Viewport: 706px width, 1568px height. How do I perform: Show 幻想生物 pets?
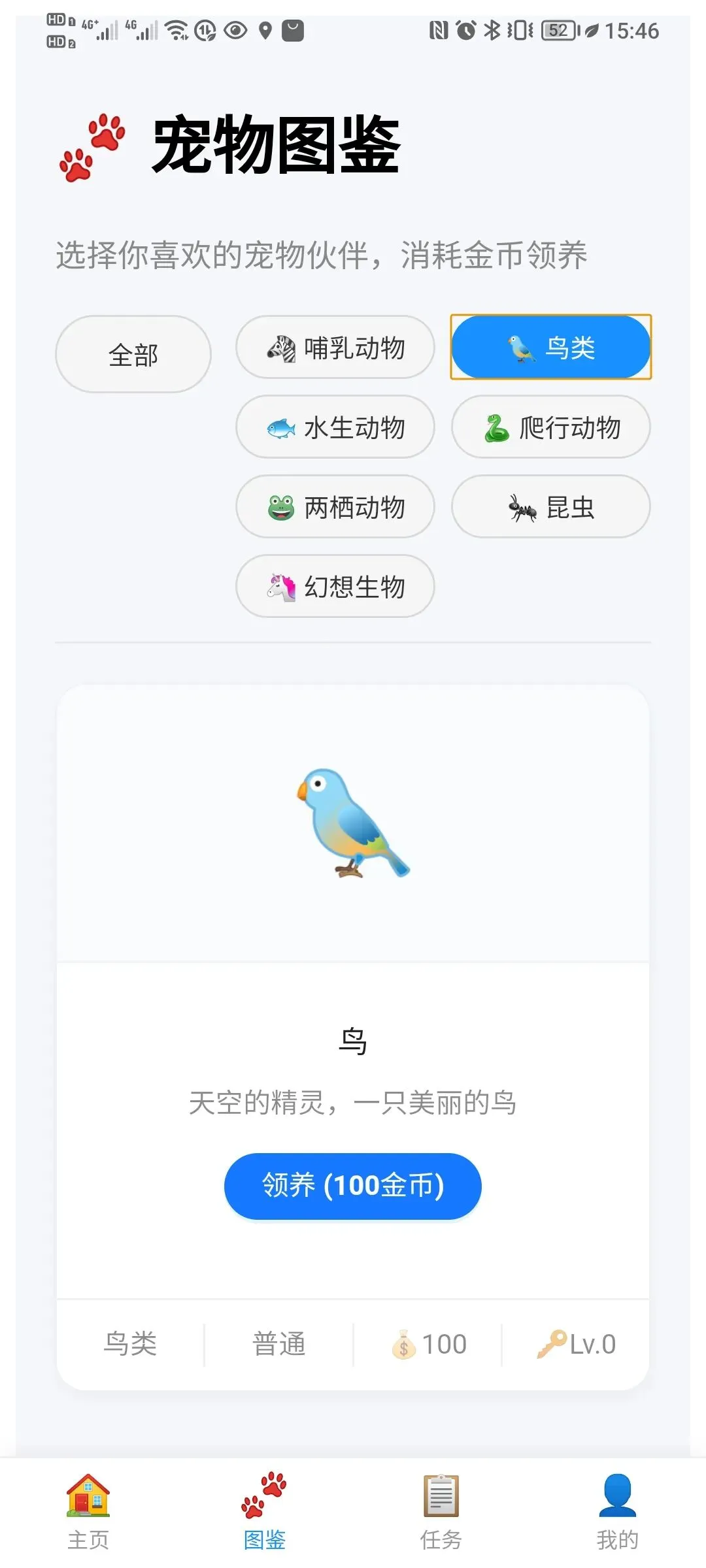tap(335, 587)
